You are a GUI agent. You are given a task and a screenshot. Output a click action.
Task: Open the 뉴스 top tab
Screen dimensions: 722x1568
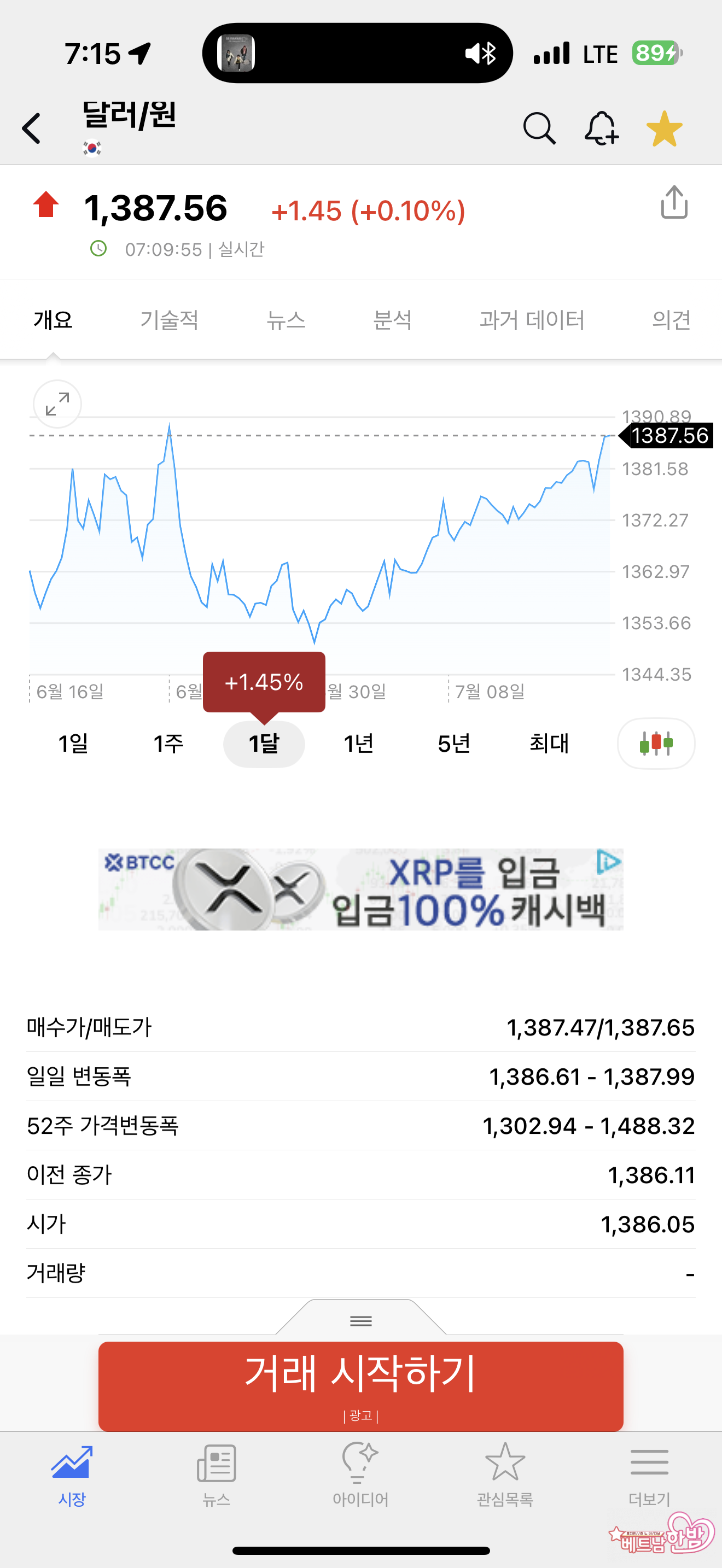point(286,320)
